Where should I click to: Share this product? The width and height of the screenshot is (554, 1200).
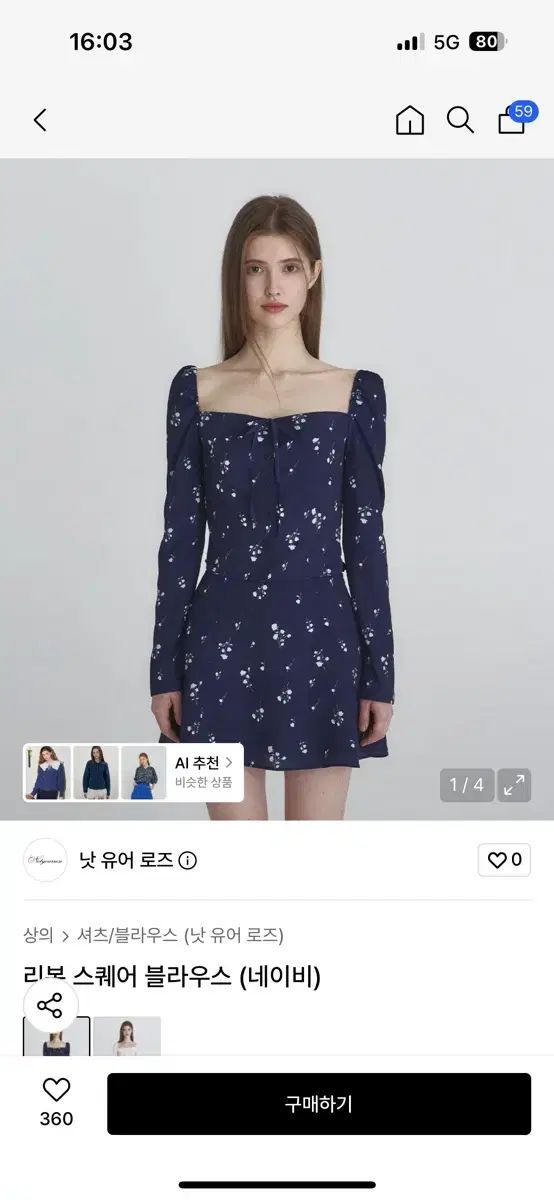click(50, 1005)
